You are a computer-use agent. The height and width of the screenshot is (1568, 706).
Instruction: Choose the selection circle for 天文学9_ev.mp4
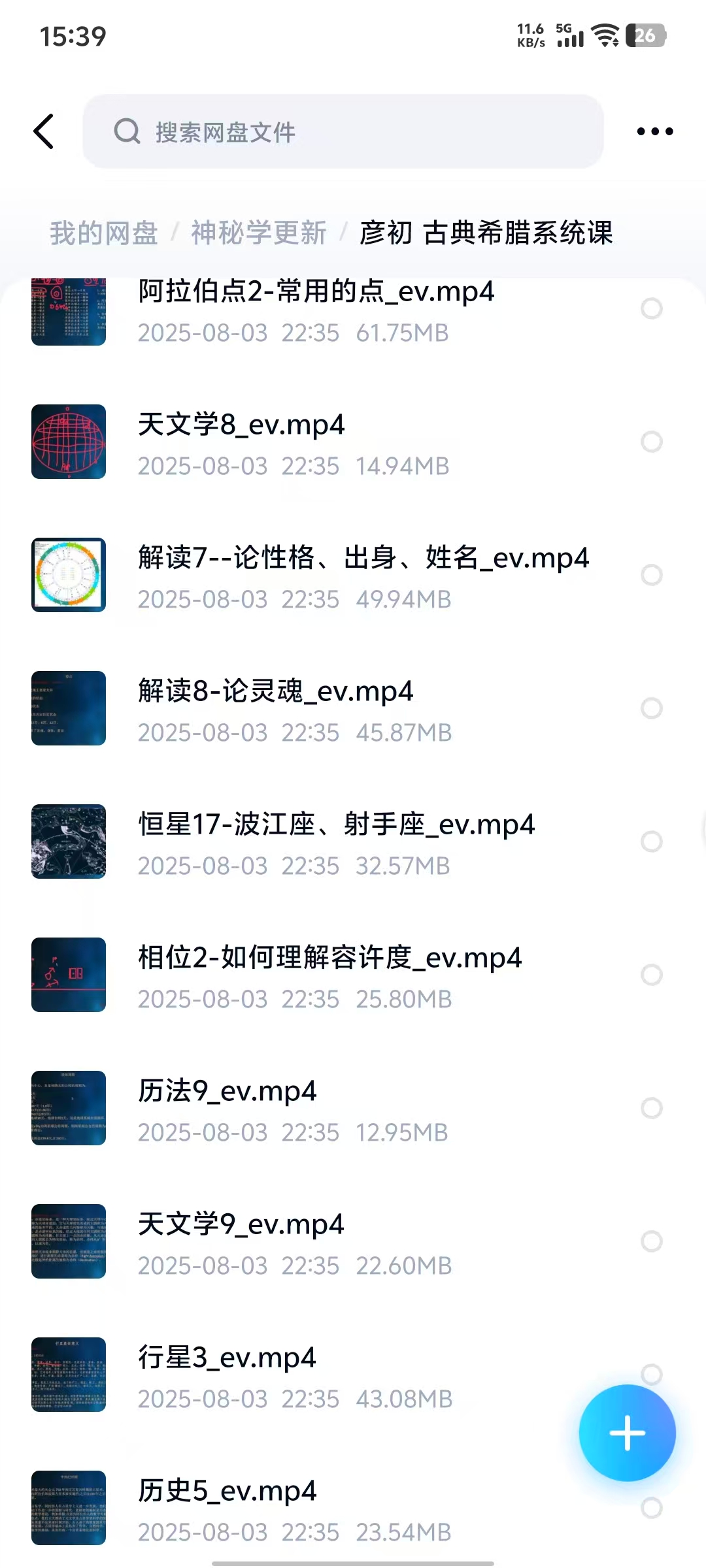pos(652,1241)
